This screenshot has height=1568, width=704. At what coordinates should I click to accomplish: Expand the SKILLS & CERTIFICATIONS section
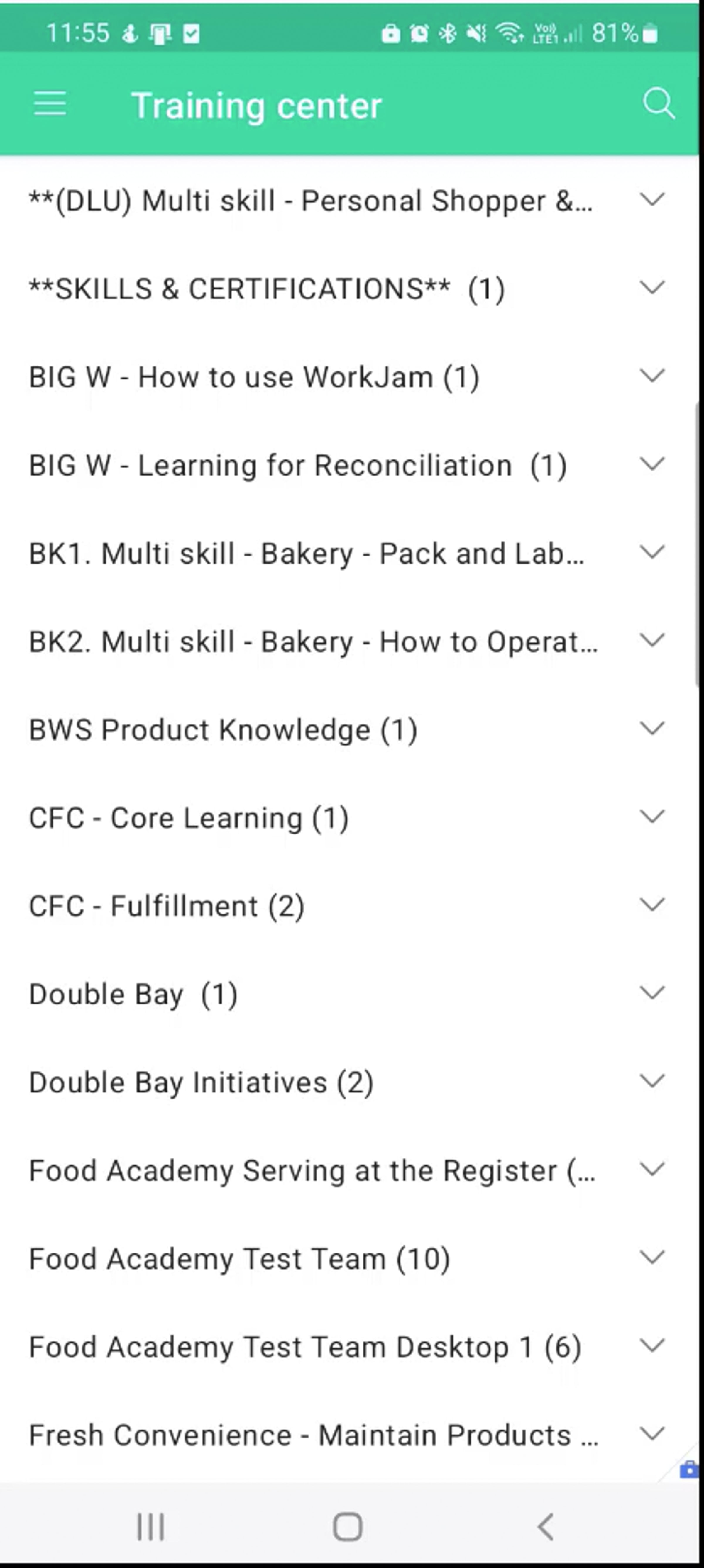click(651, 288)
